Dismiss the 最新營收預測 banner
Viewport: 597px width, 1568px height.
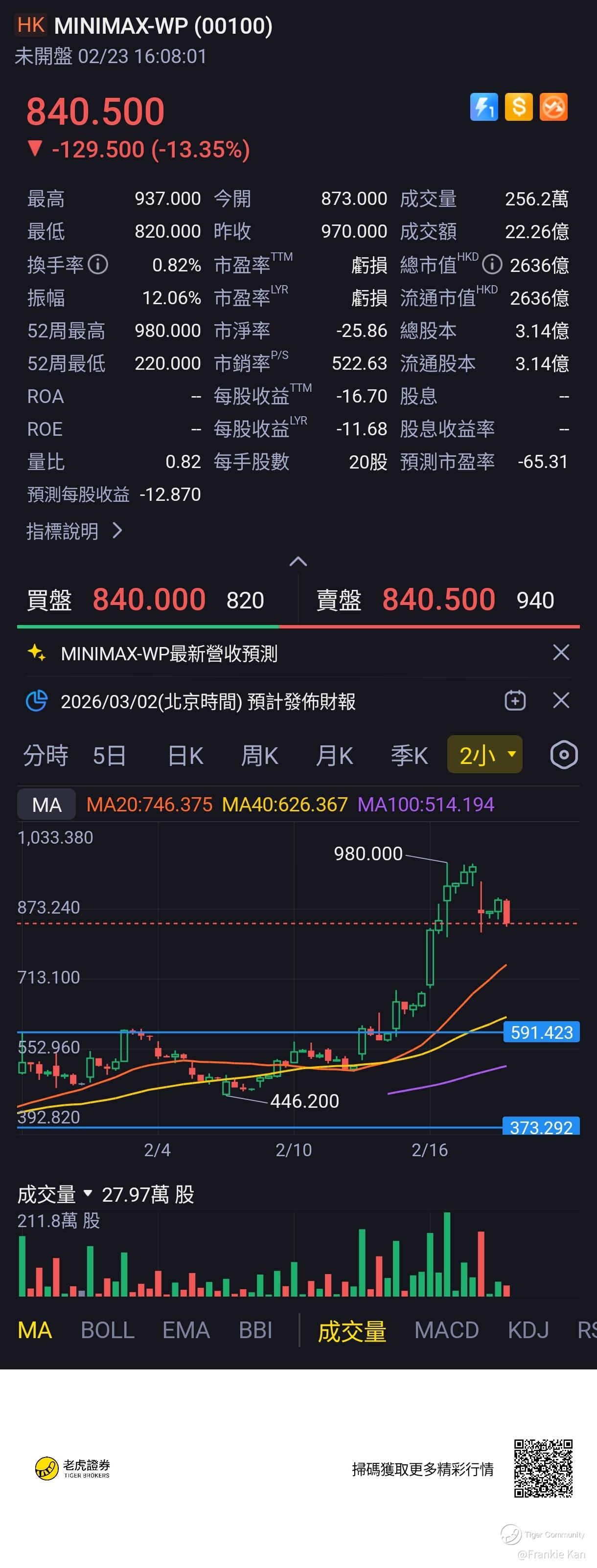pos(560,652)
